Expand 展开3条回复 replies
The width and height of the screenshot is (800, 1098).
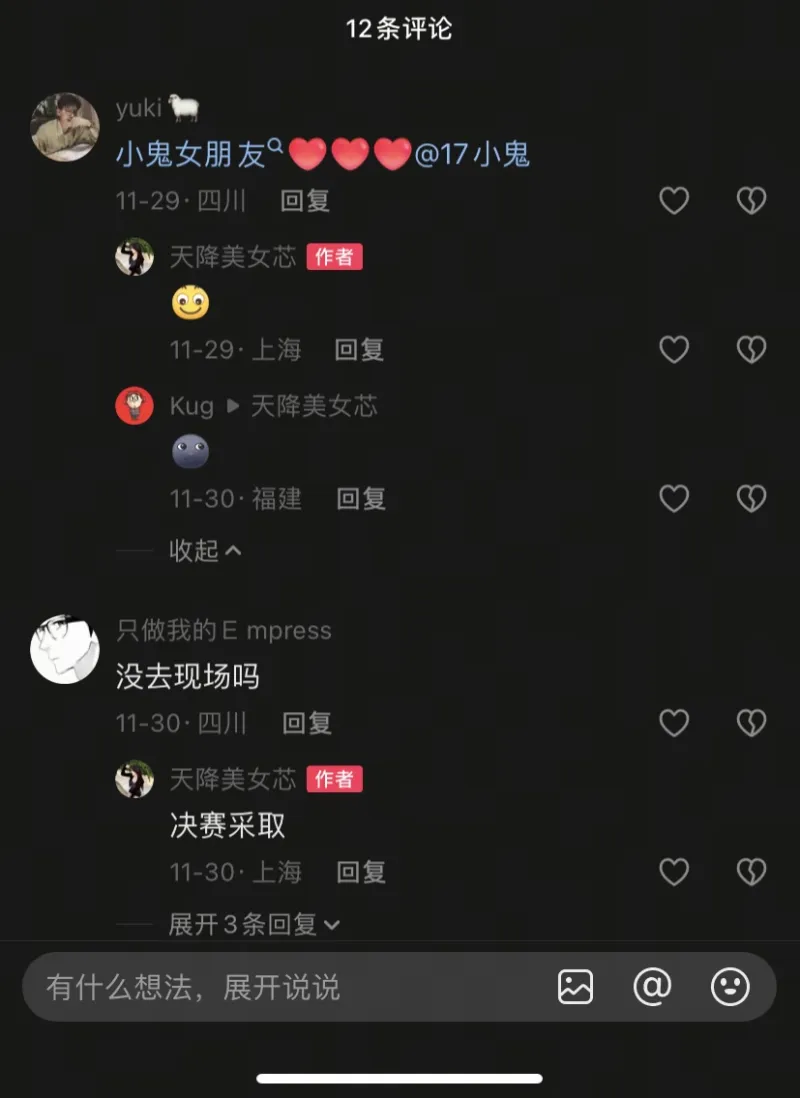(254, 924)
